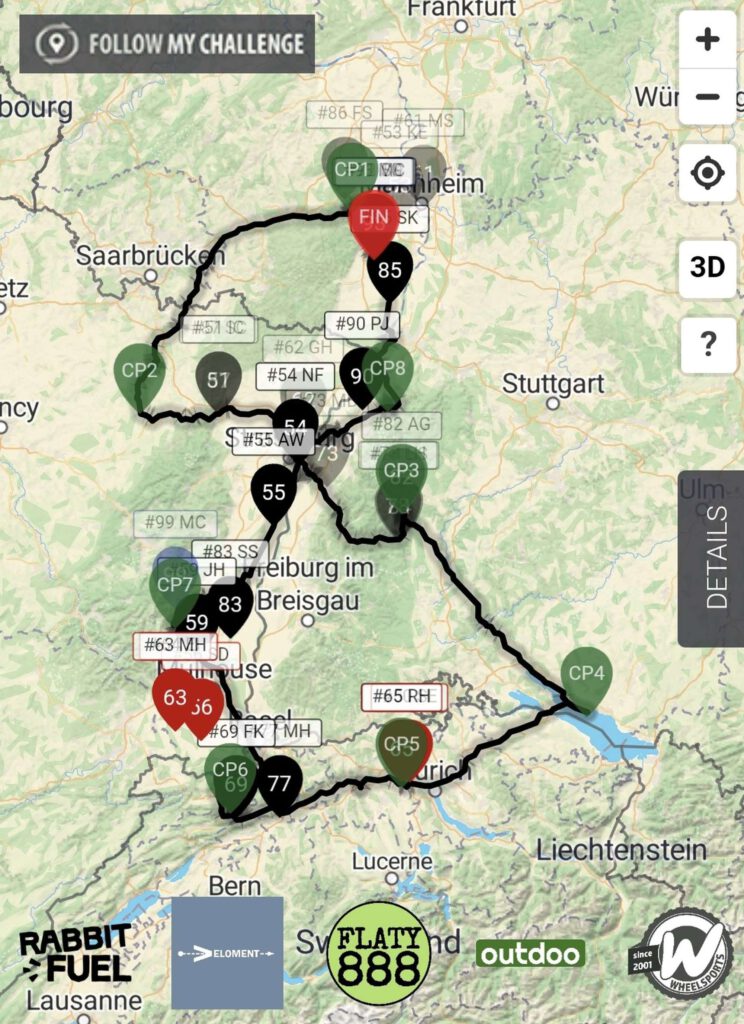Viewport: 744px width, 1024px height.
Task: Tap rider marker 83
Action: point(230,604)
